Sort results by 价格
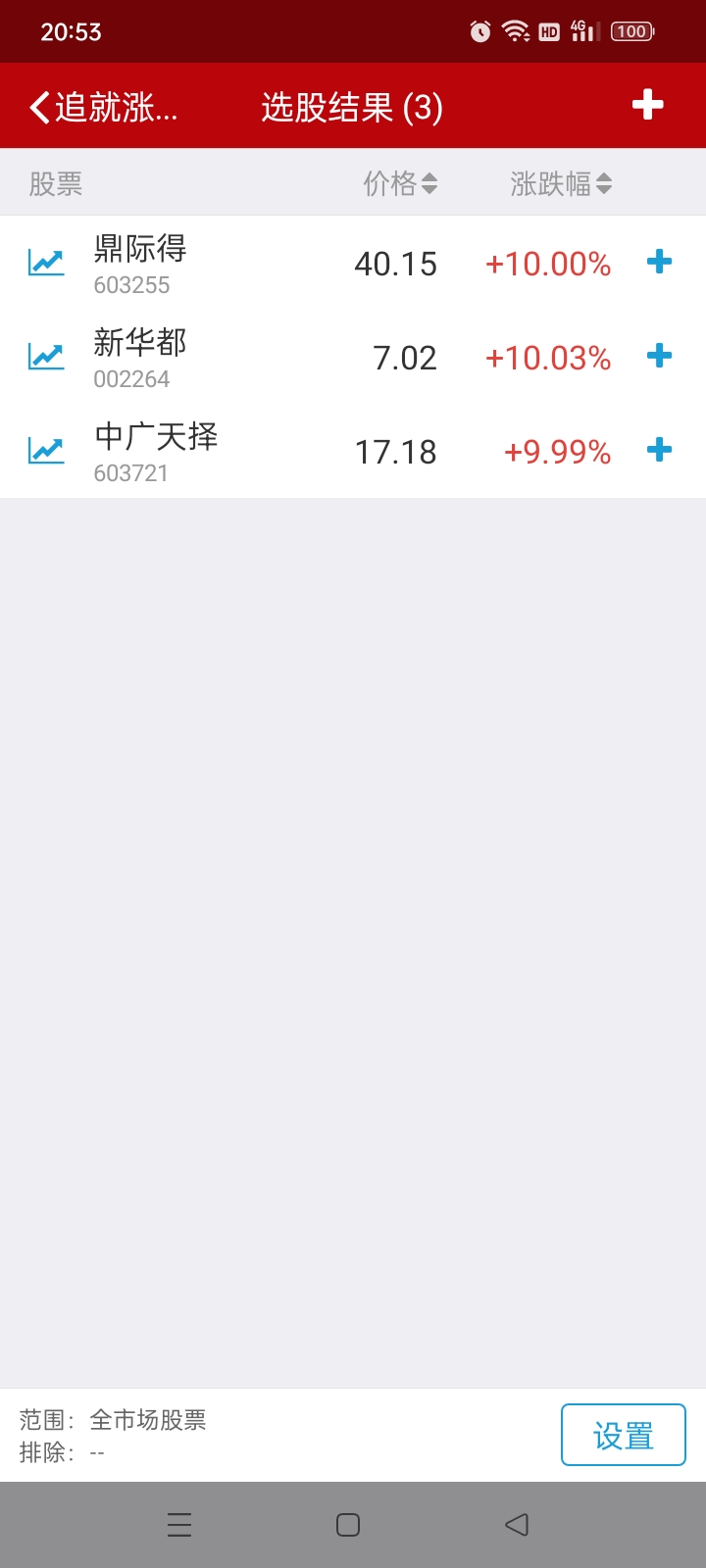Image resolution: width=706 pixels, height=1568 pixels. (400, 183)
